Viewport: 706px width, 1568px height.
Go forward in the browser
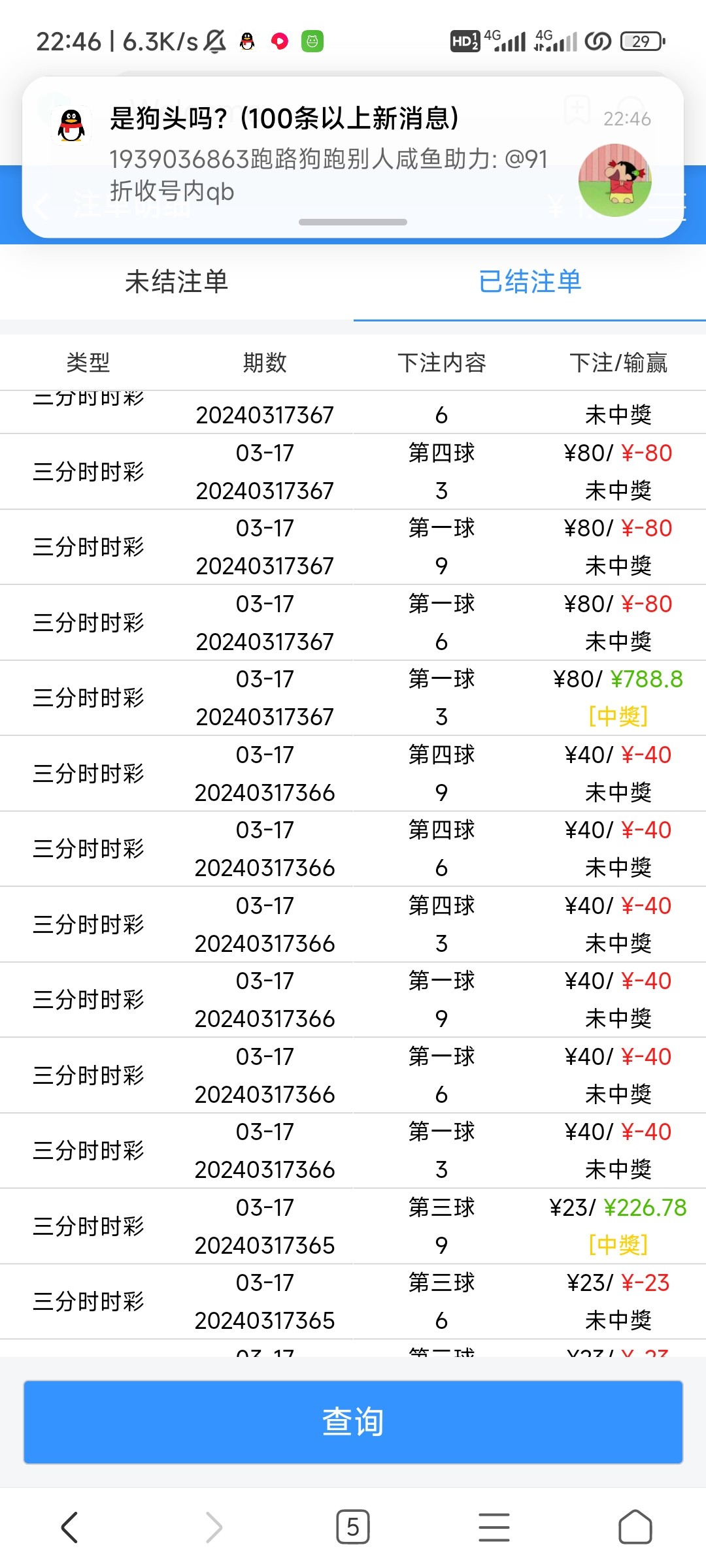pyautogui.click(x=213, y=1527)
